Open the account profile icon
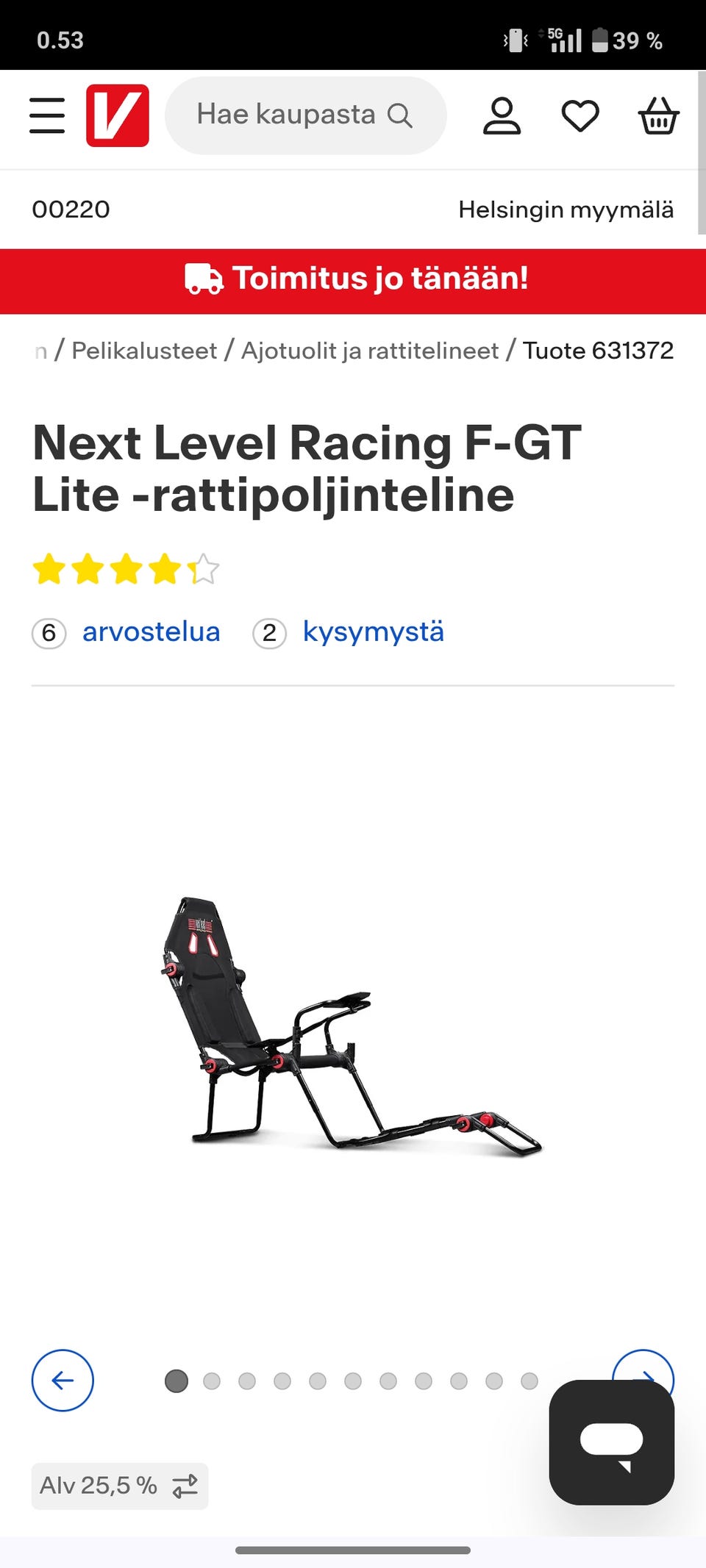Image resolution: width=706 pixels, height=1568 pixels. (x=501, y=115)
